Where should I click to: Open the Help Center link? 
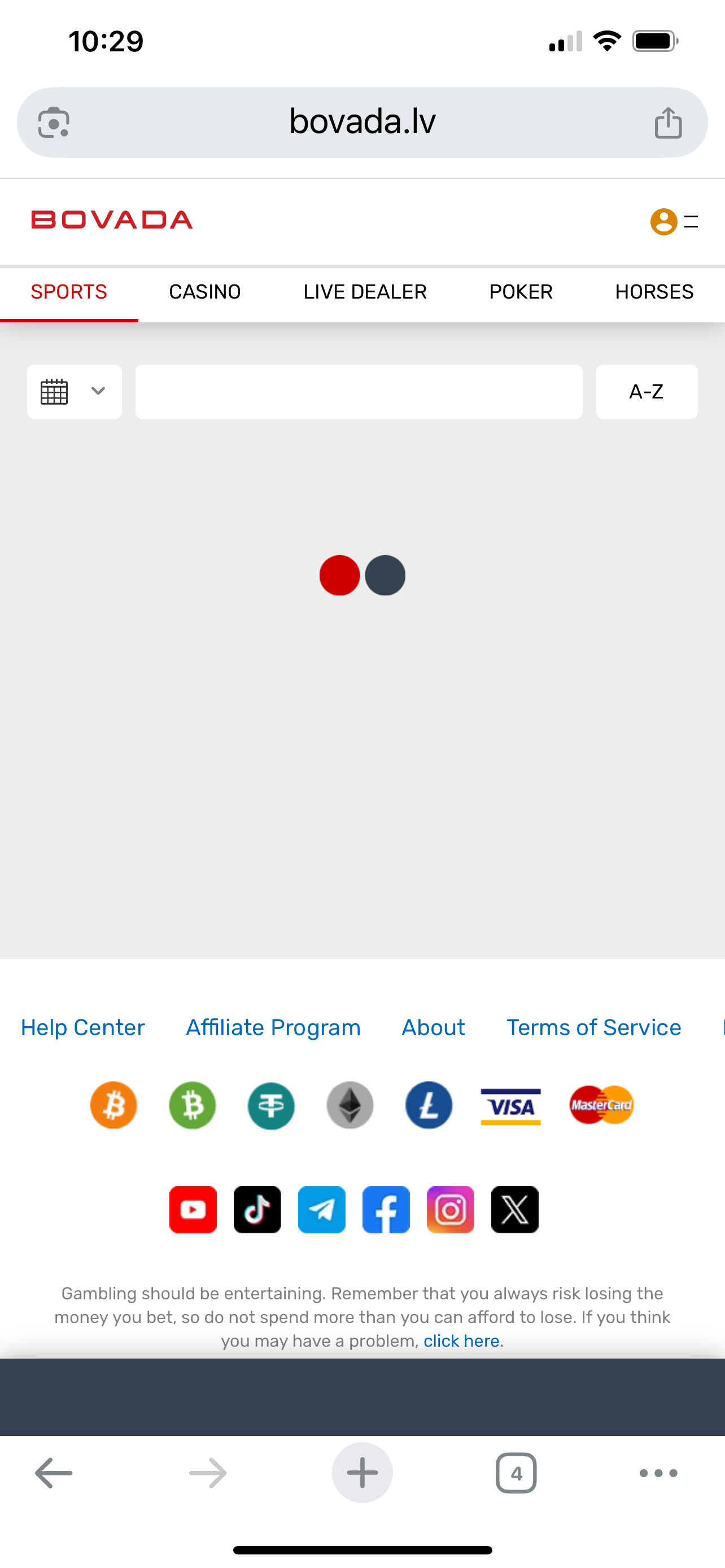(x=83, y=1027)
